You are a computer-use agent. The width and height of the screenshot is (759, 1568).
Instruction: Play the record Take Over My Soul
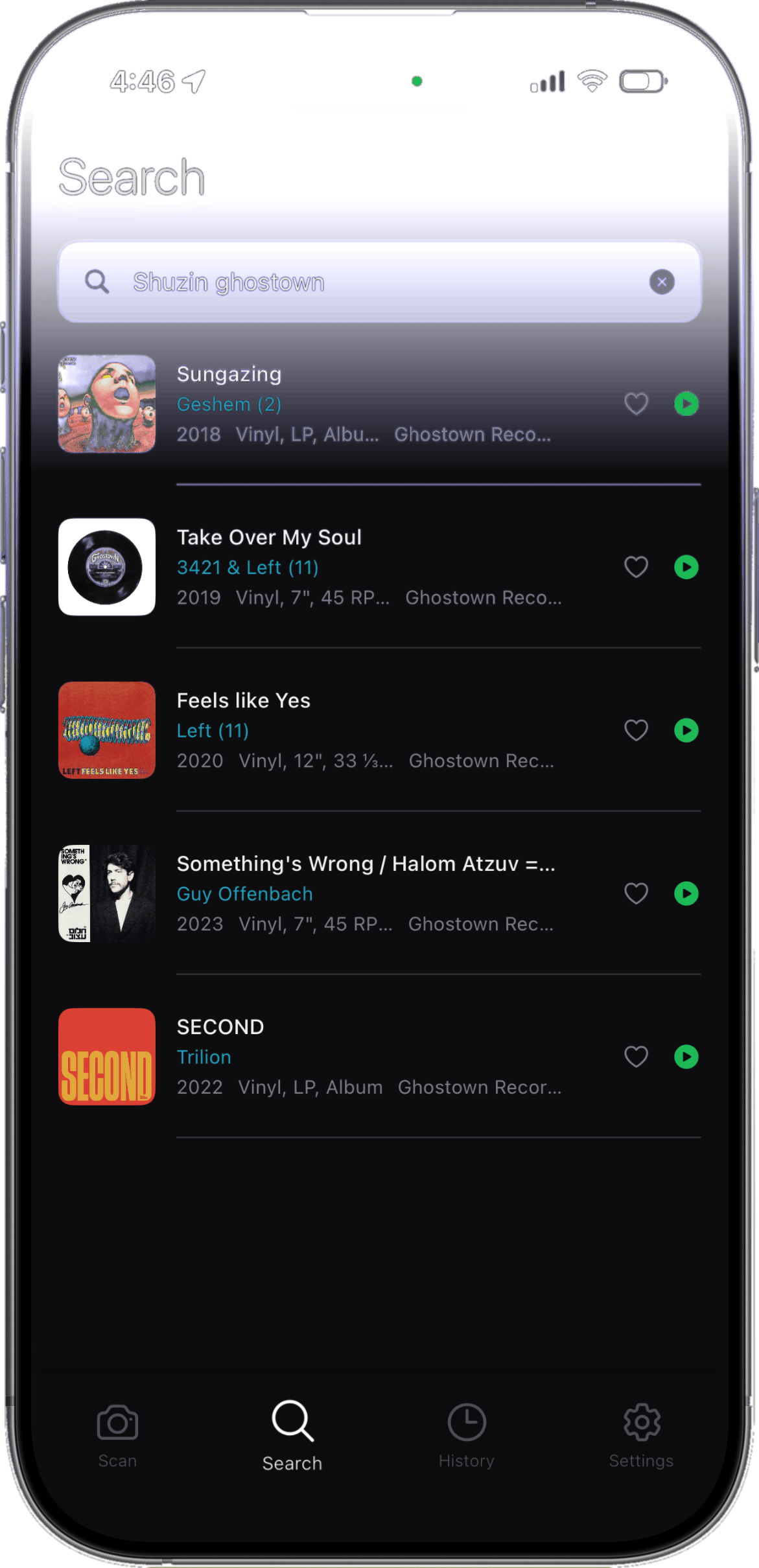(687, 566)
